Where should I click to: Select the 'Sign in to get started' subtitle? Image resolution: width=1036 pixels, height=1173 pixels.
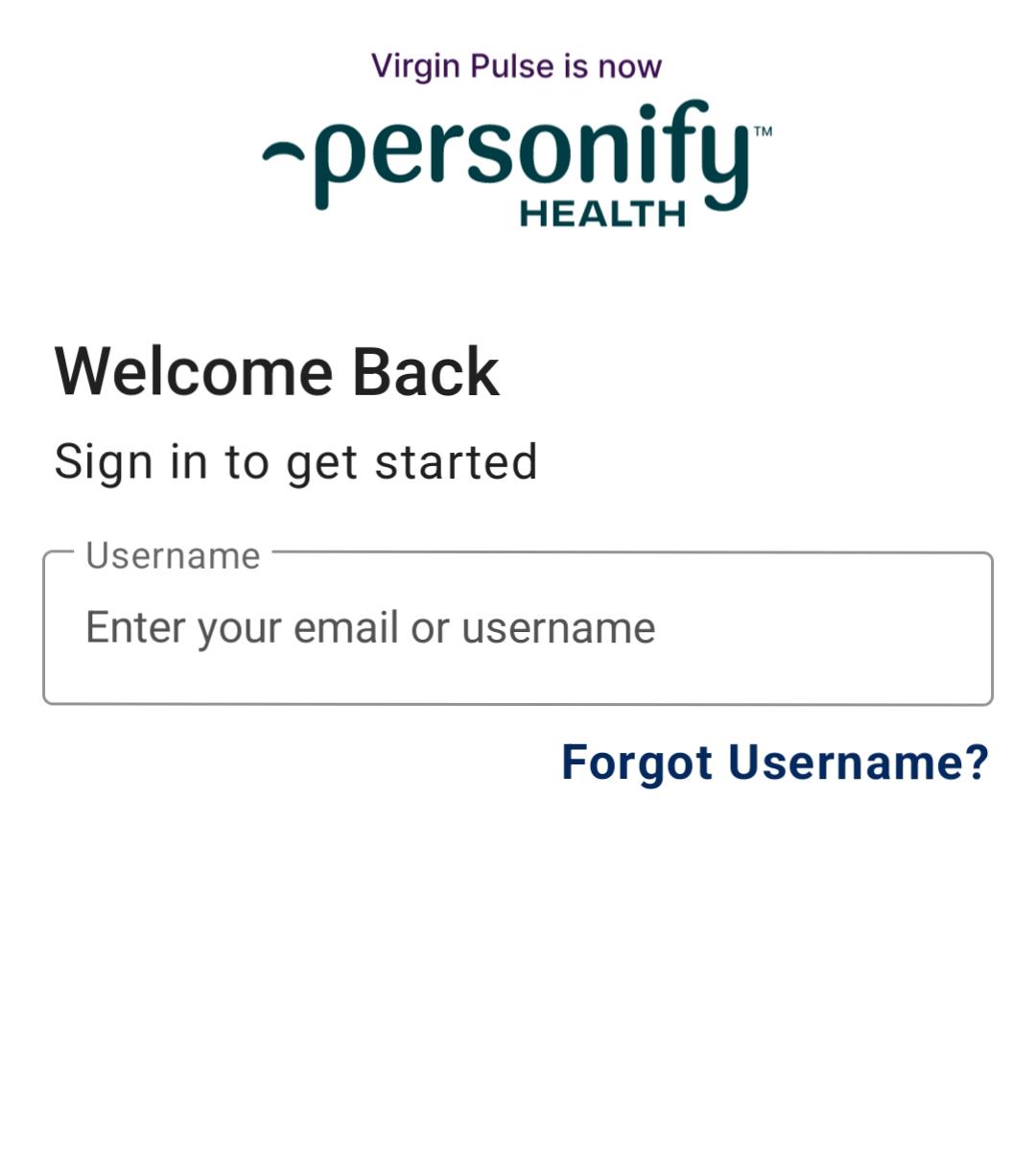tap(297, 460)
